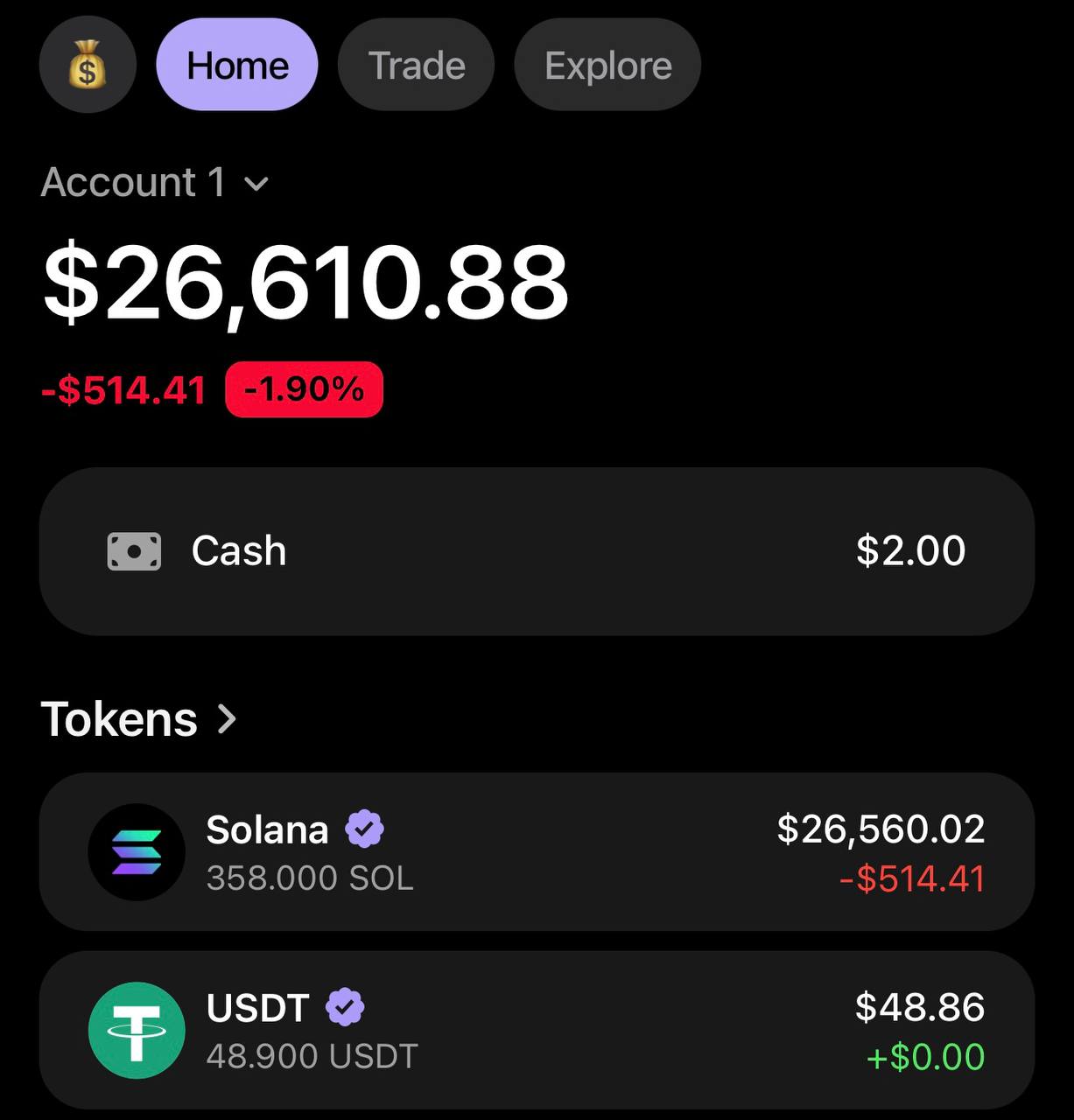
Task: Open the Cash balance card
Action: pyautogui.click(x=537, y=551)
